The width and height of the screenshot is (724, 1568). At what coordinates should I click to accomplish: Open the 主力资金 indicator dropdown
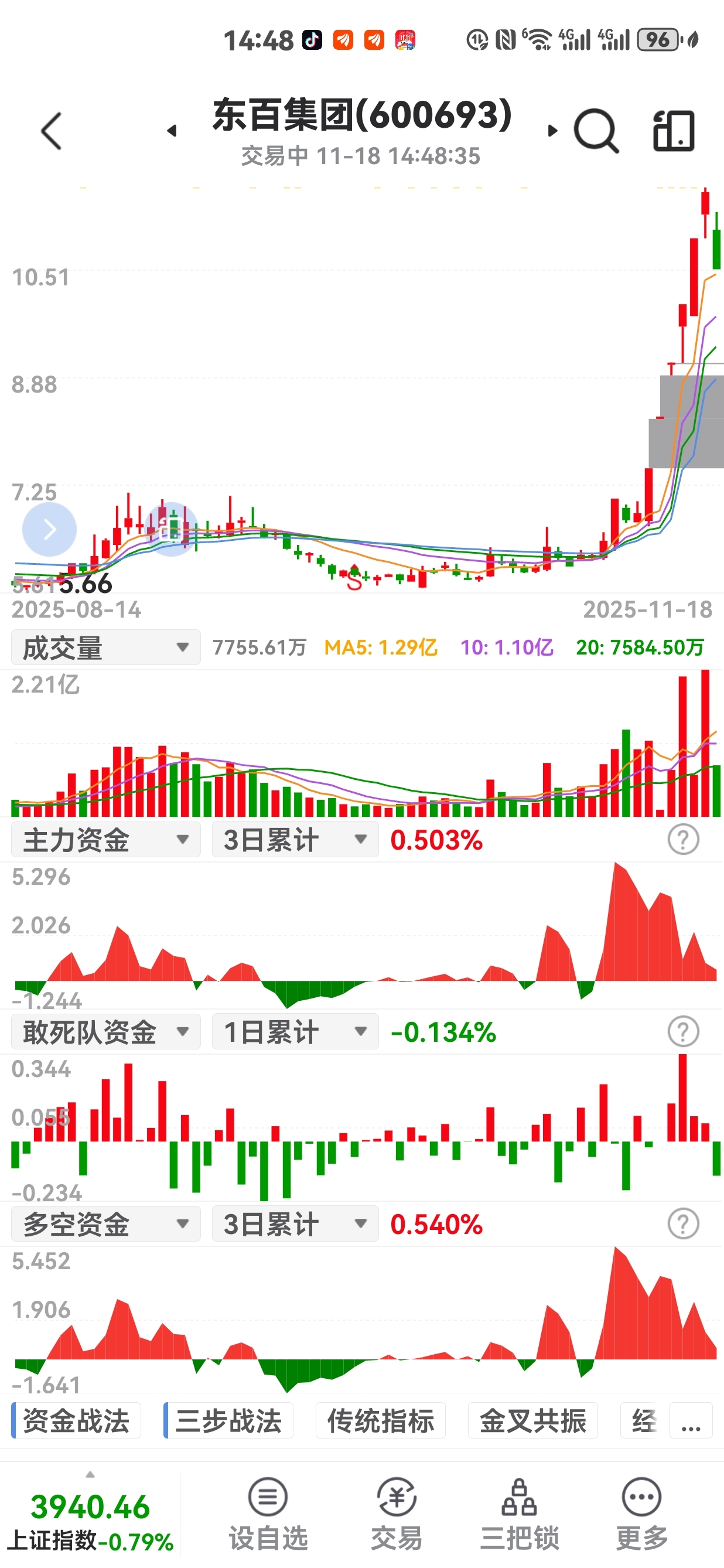pos(106,840)
